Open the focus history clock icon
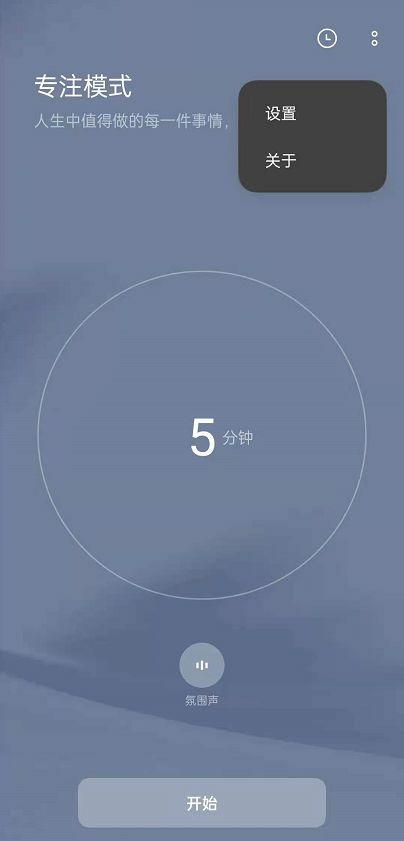This screenshot has height=841, width=404. pyautogui.click(x=327, y=38)
